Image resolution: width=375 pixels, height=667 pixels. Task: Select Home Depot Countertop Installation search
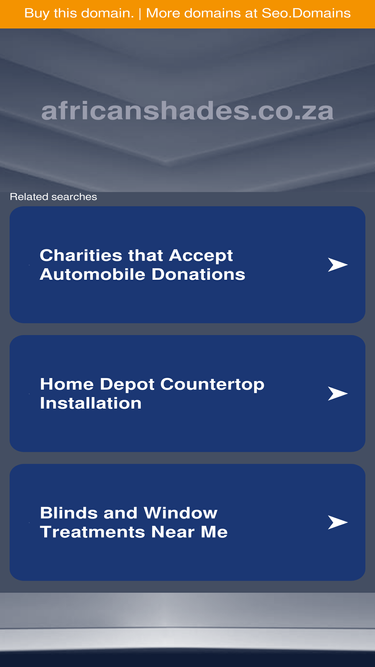(187, 393)
